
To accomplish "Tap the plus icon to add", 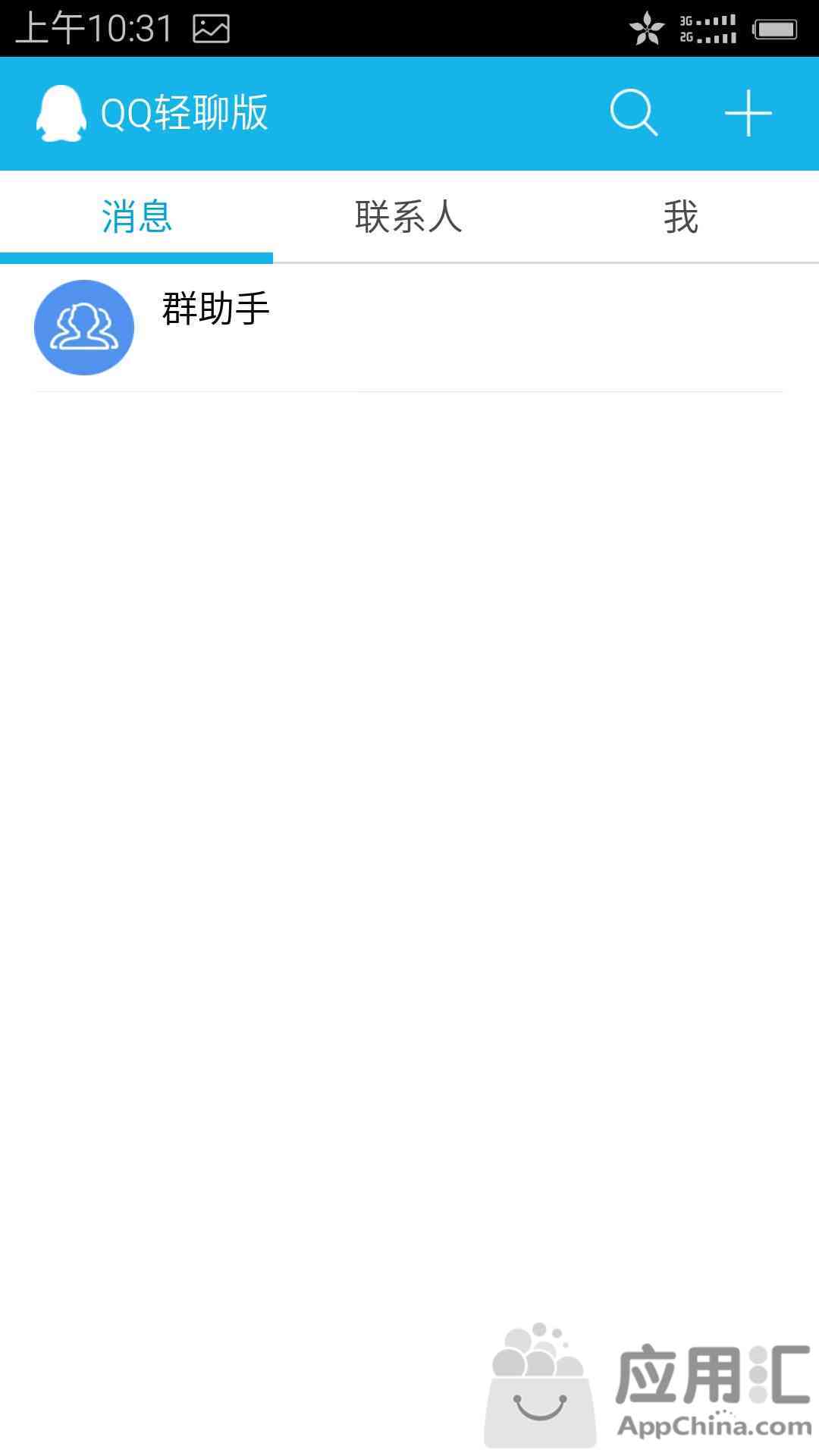I will click(x=748, y=113).
